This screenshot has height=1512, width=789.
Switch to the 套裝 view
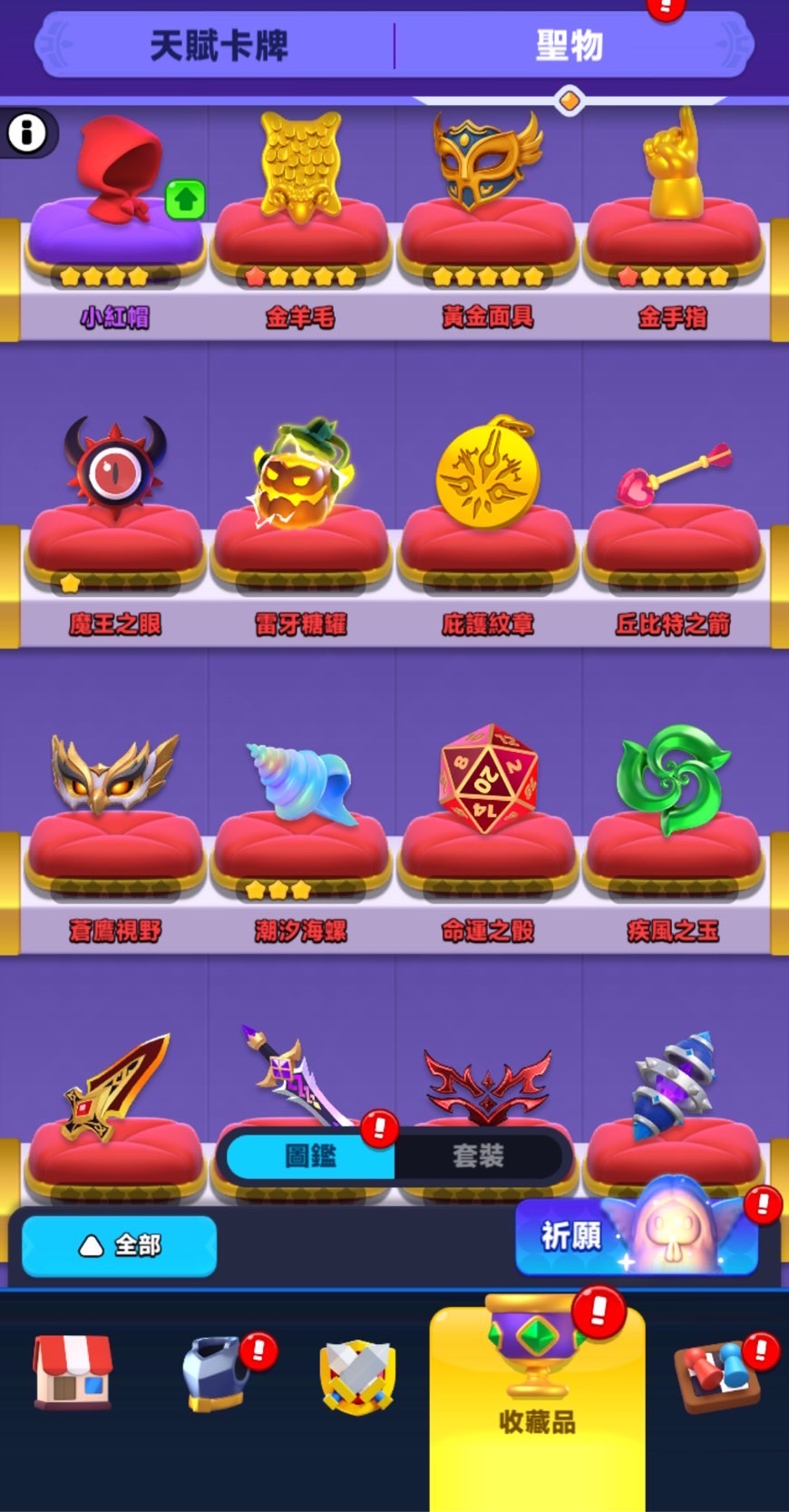[478, 1156]
